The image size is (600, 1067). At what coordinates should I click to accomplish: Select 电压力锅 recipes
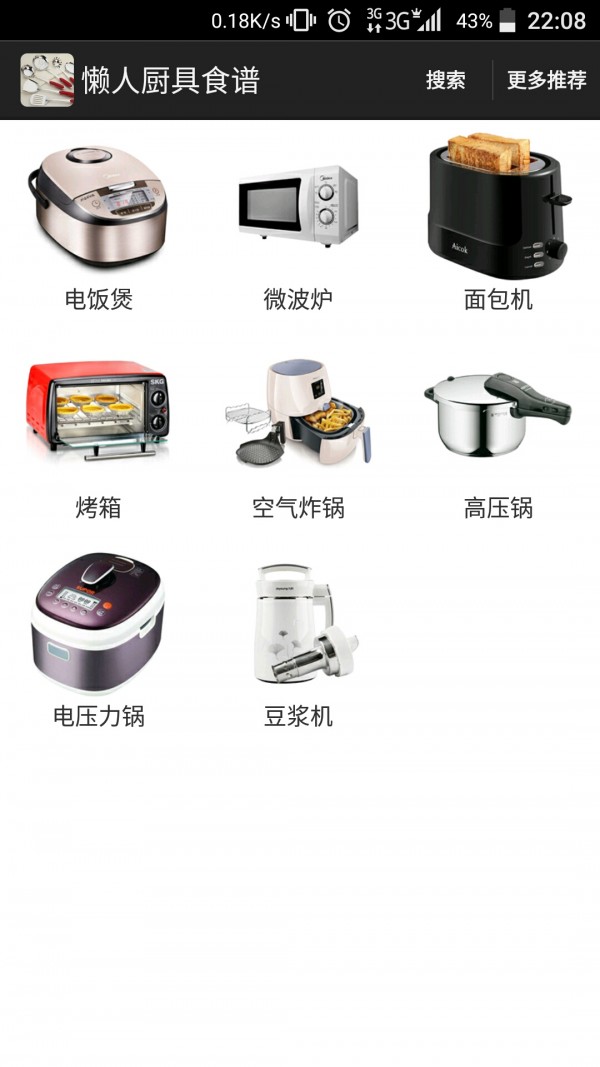point(98,640)
